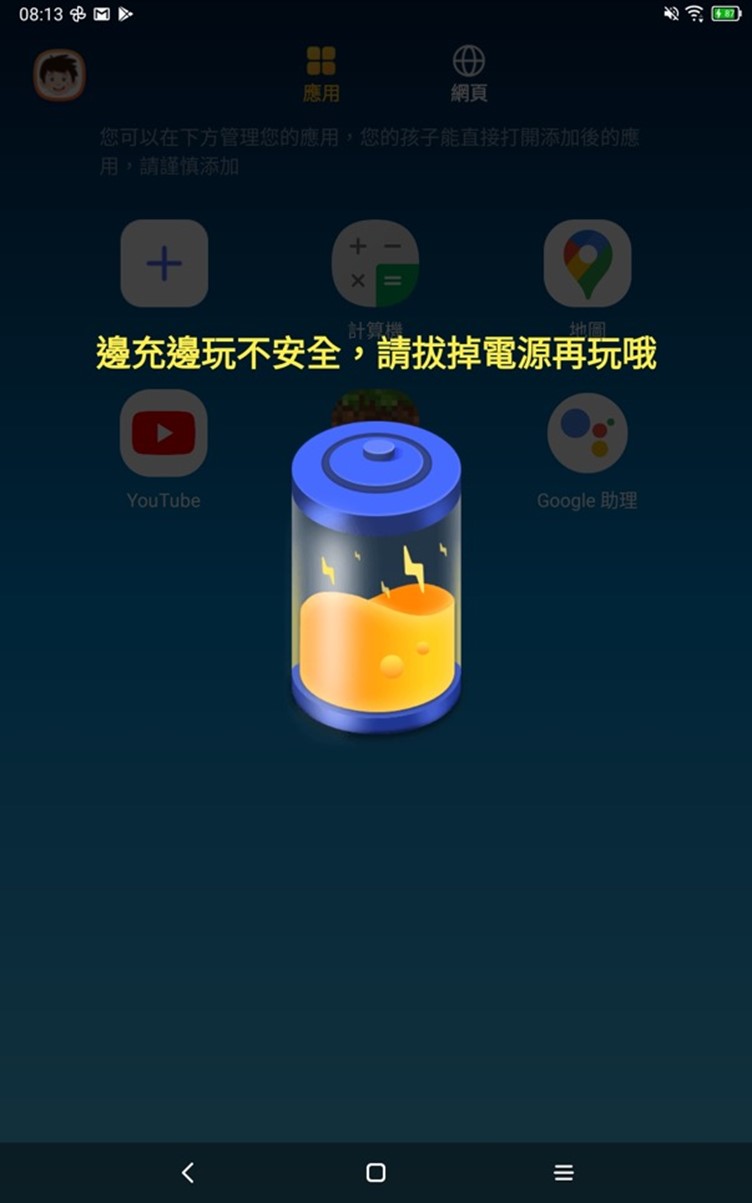Open the 計算機 calculator app
Viewport: 752px width, 1203px height.
tap(375, 264)
